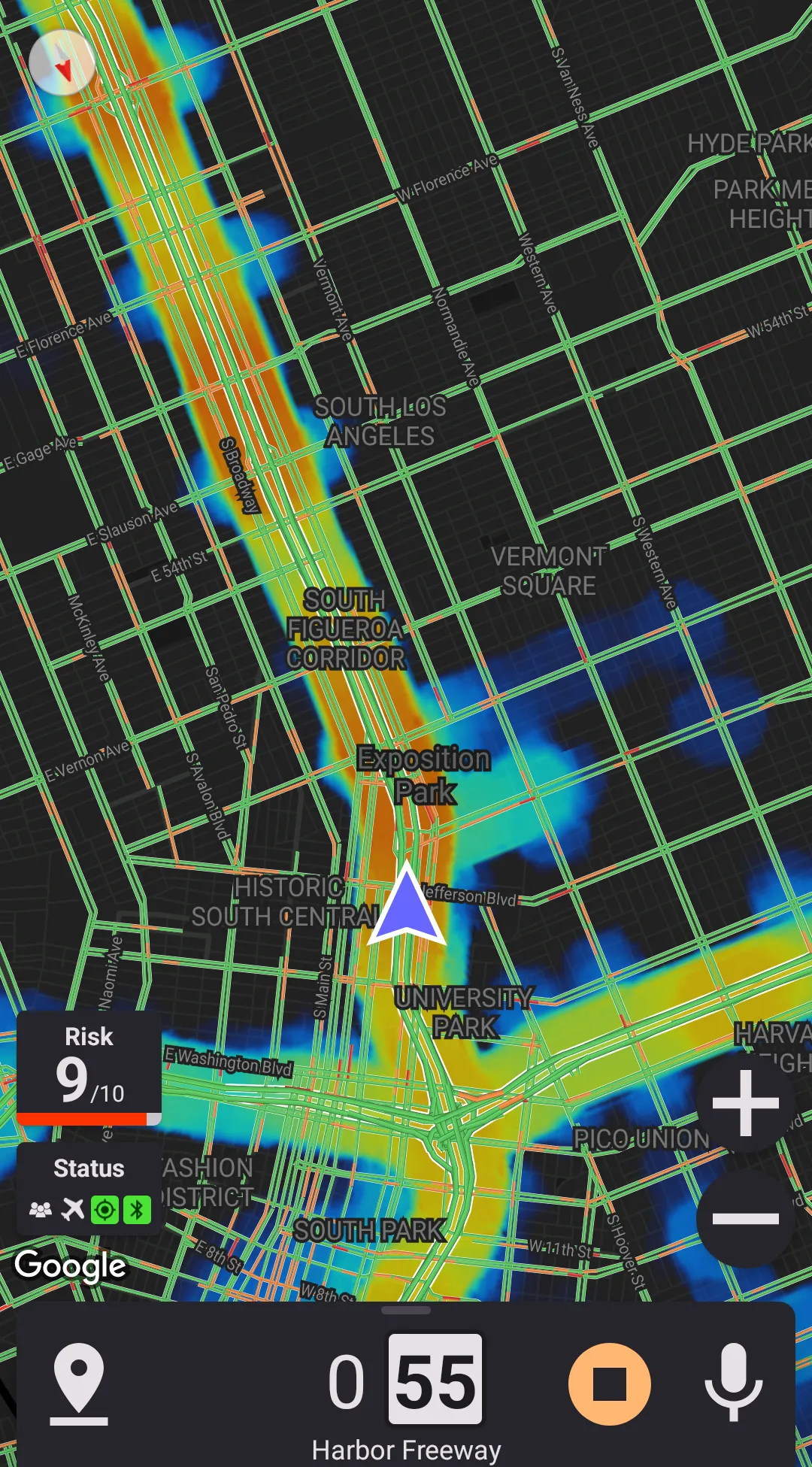
Task: Open the location pin destination button
Action: coord(79,1384)
